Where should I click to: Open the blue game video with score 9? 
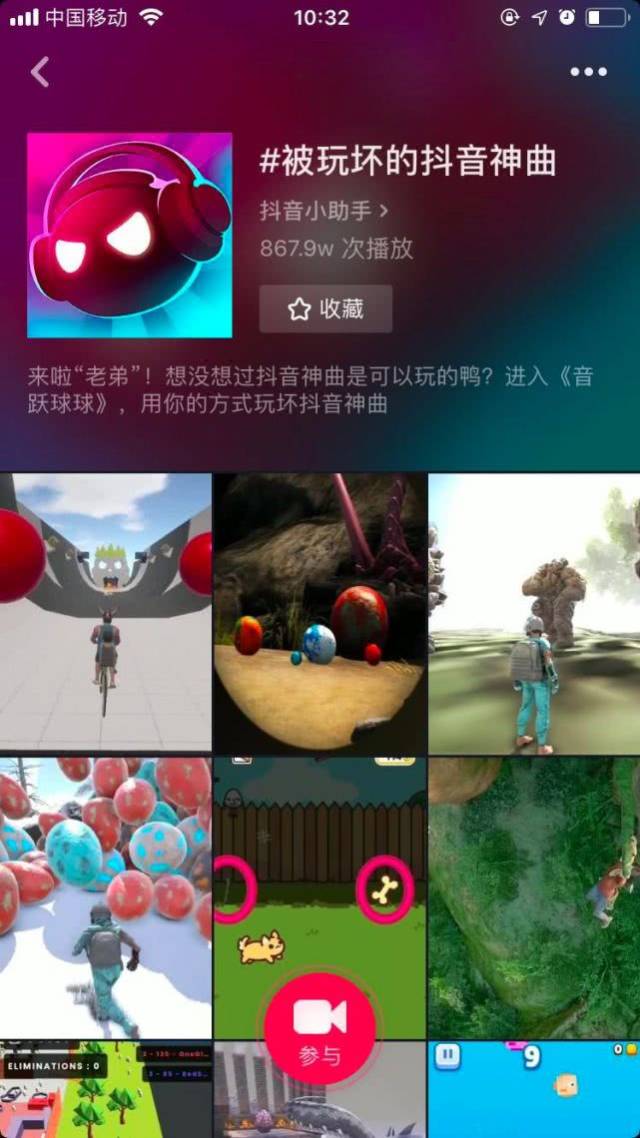pyautogui.click(x=534, y=1090)
